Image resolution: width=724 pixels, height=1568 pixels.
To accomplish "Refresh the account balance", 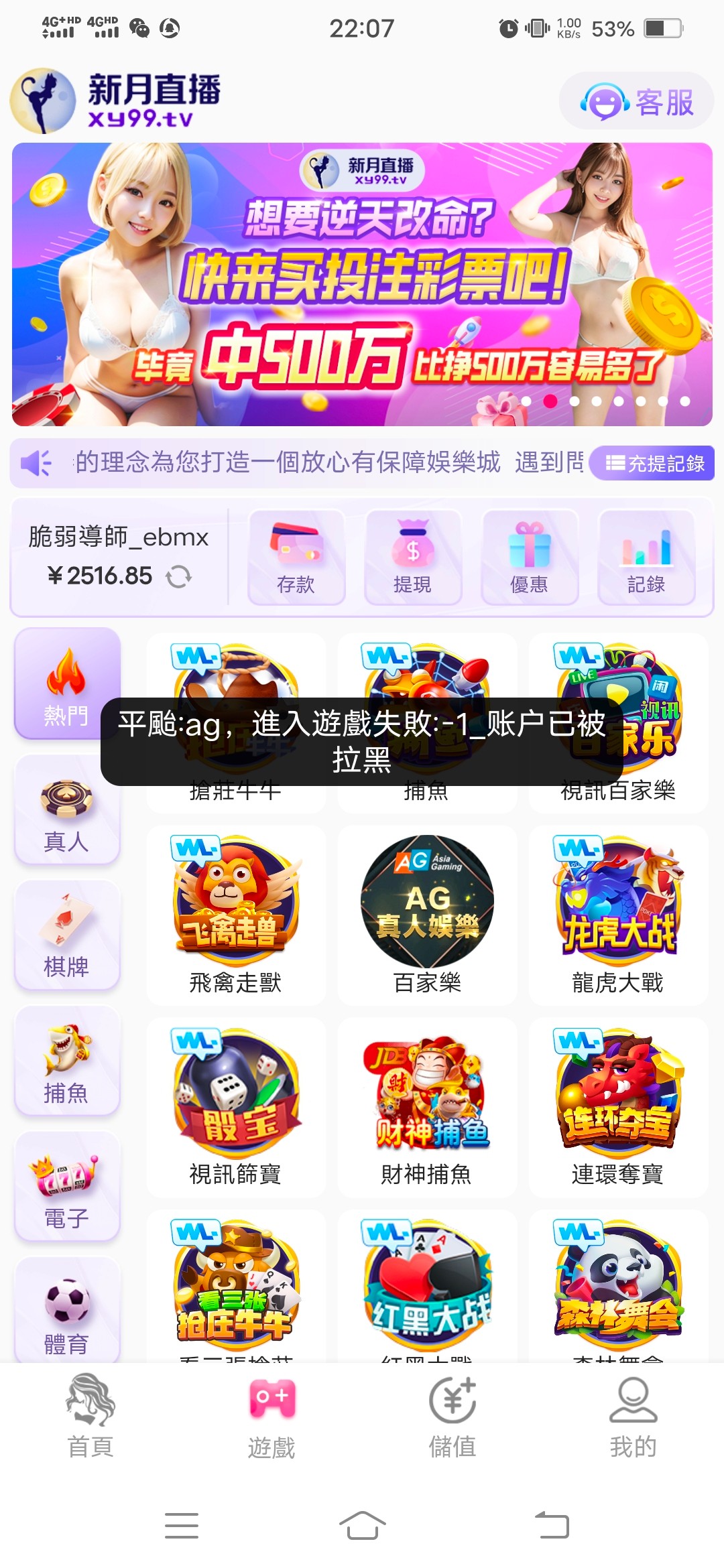I will (178, 576).
